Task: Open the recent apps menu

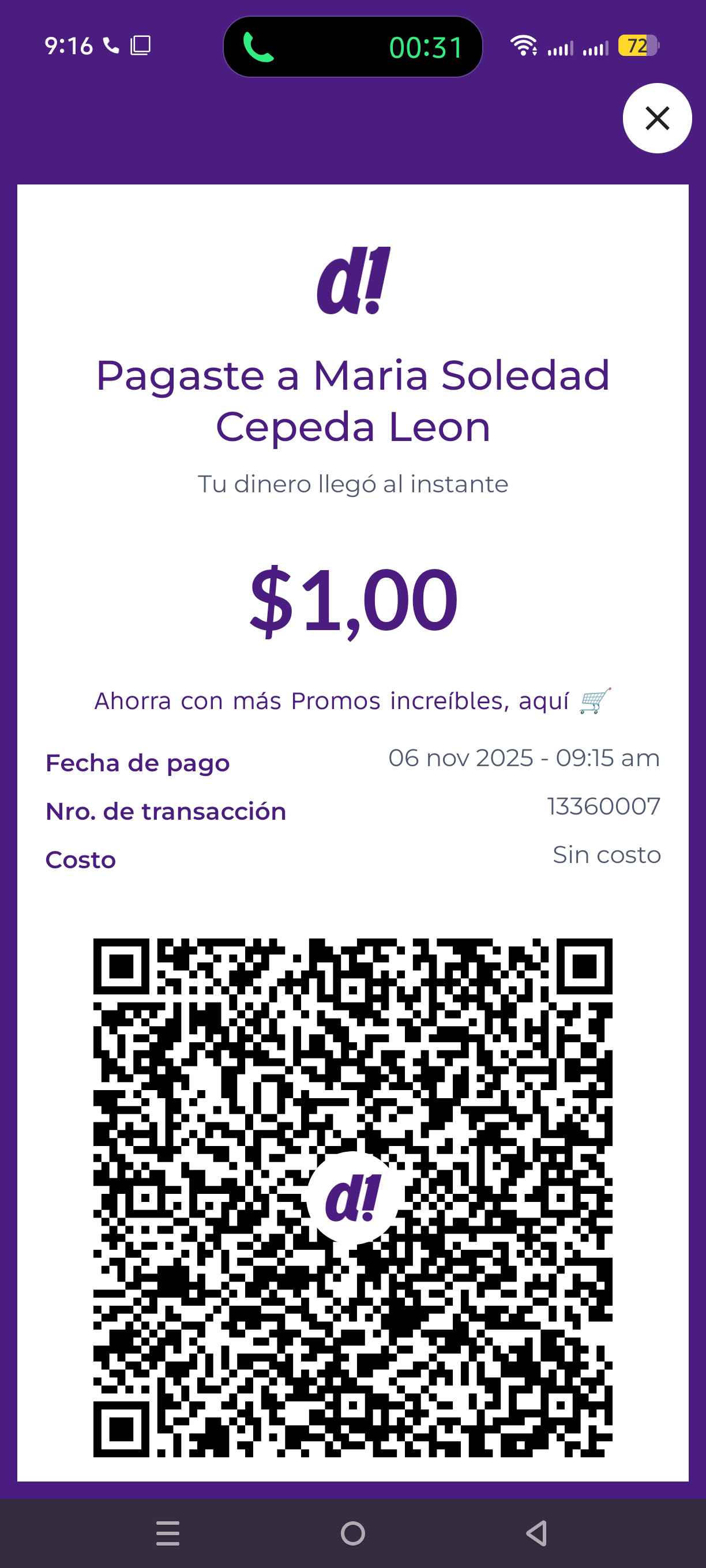Action: tap(167, 1533)
